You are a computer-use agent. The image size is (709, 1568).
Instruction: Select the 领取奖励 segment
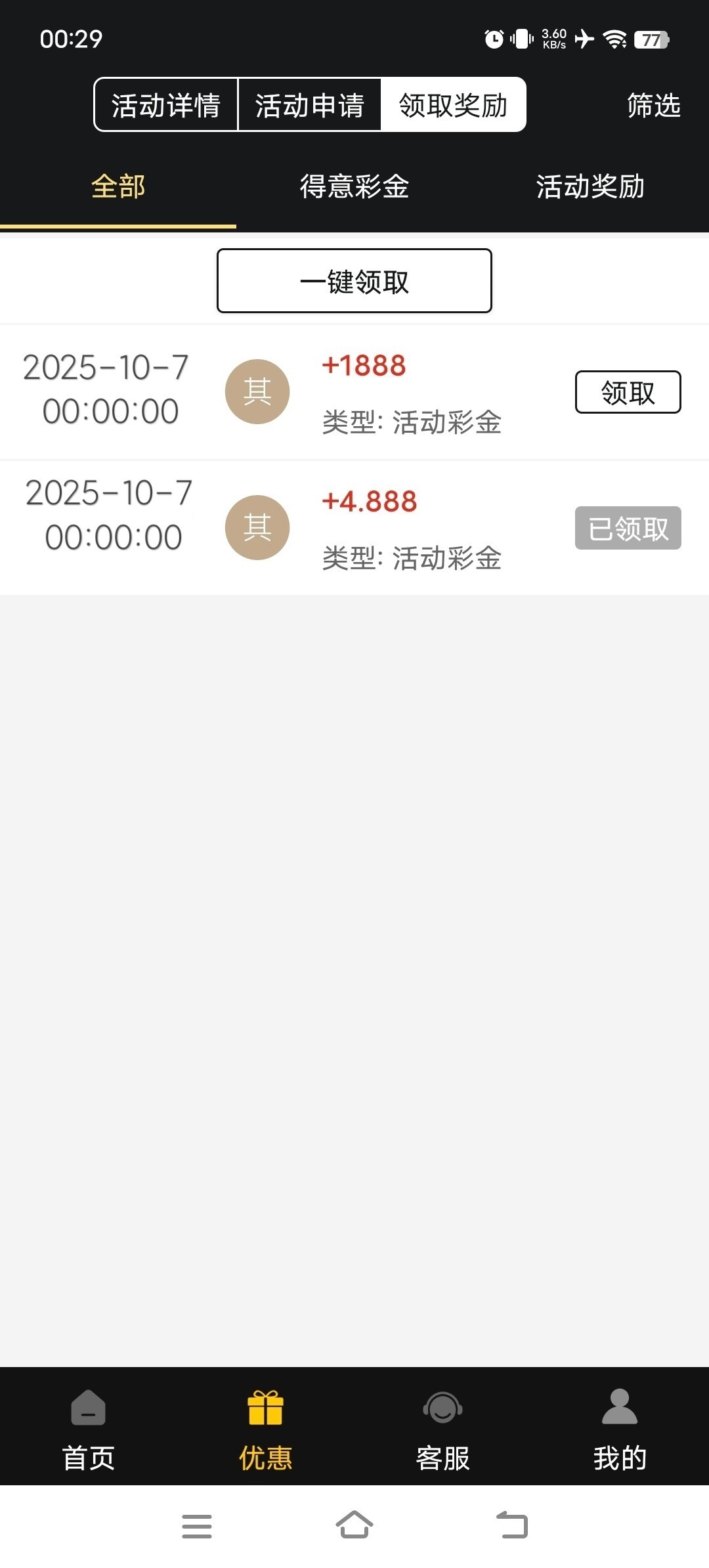(453, 105)
